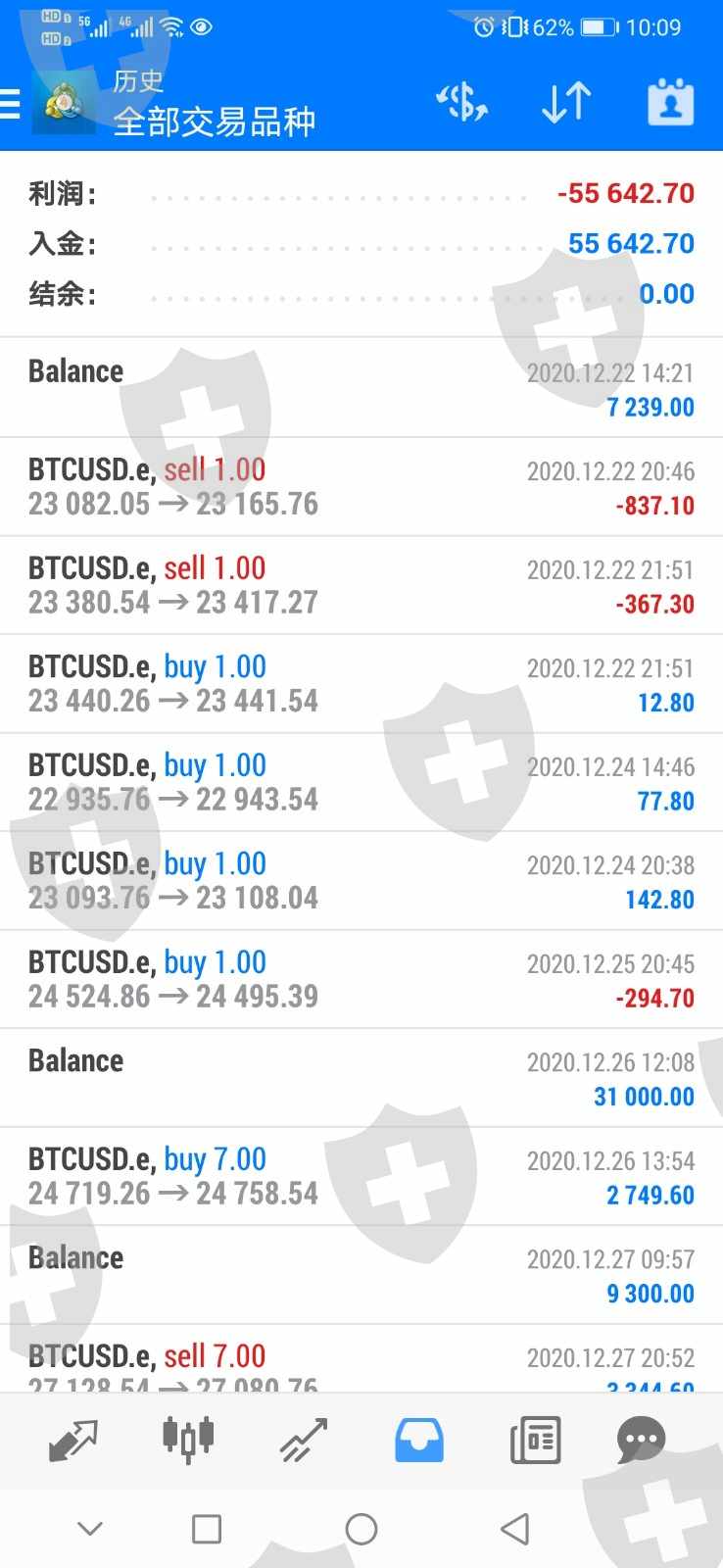Switch to the News tab
The width and height of the screenshot is (723, 1568).
point(535,1440)
